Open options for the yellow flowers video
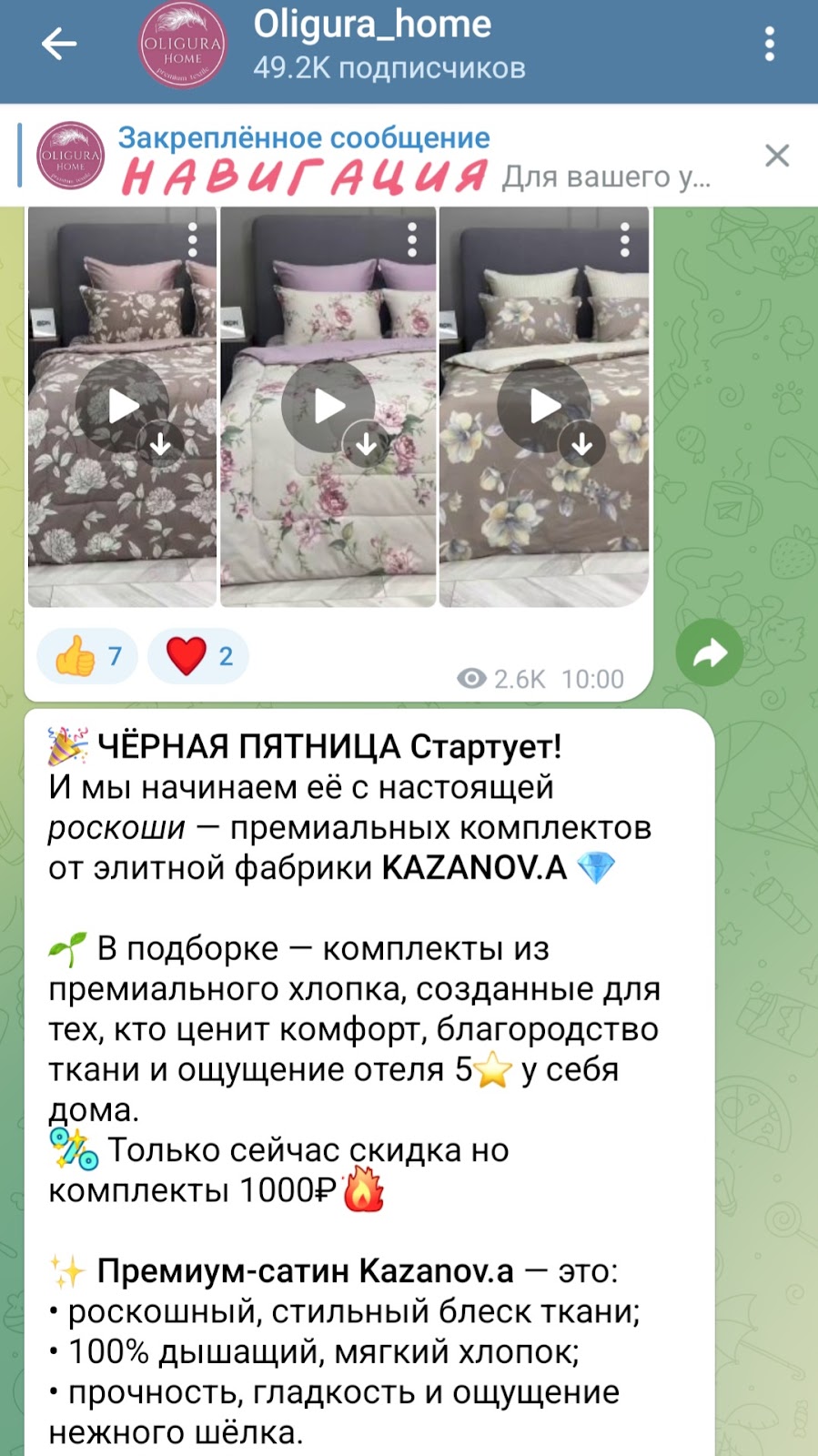This screenshot has height=1456, width=818. coord(625,240)
